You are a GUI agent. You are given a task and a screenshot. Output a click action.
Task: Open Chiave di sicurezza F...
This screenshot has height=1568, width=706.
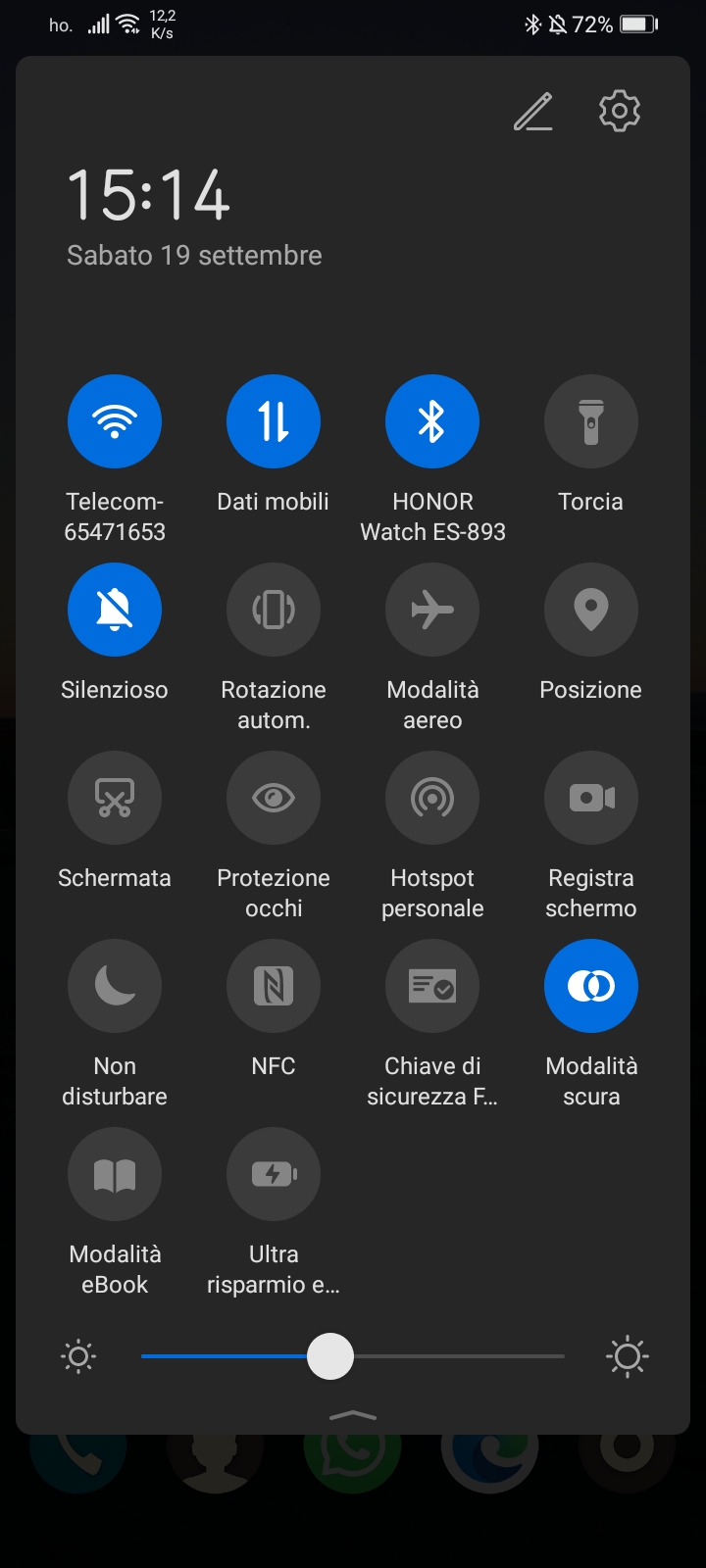[x=432, y=986]
